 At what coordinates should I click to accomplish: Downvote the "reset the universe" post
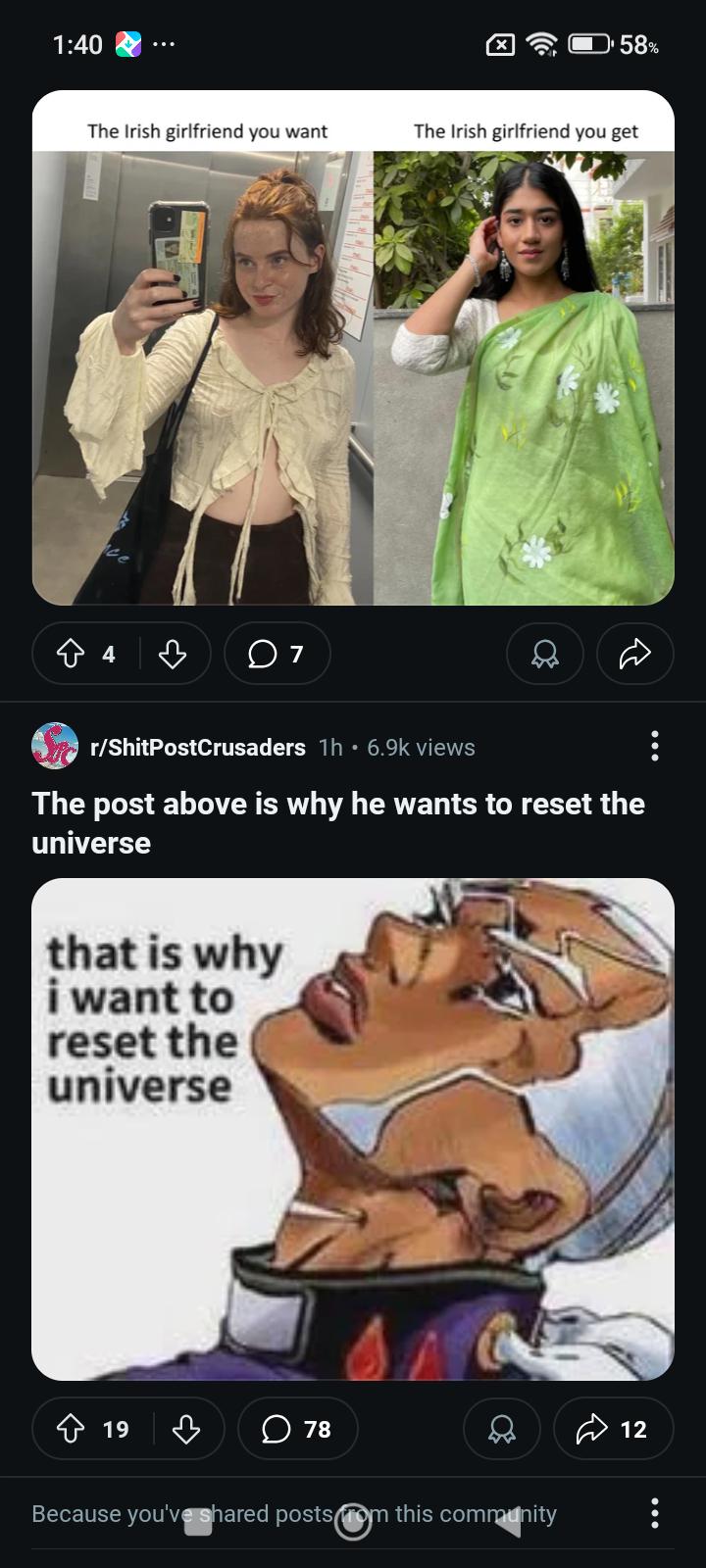[x=186, y=1430]
